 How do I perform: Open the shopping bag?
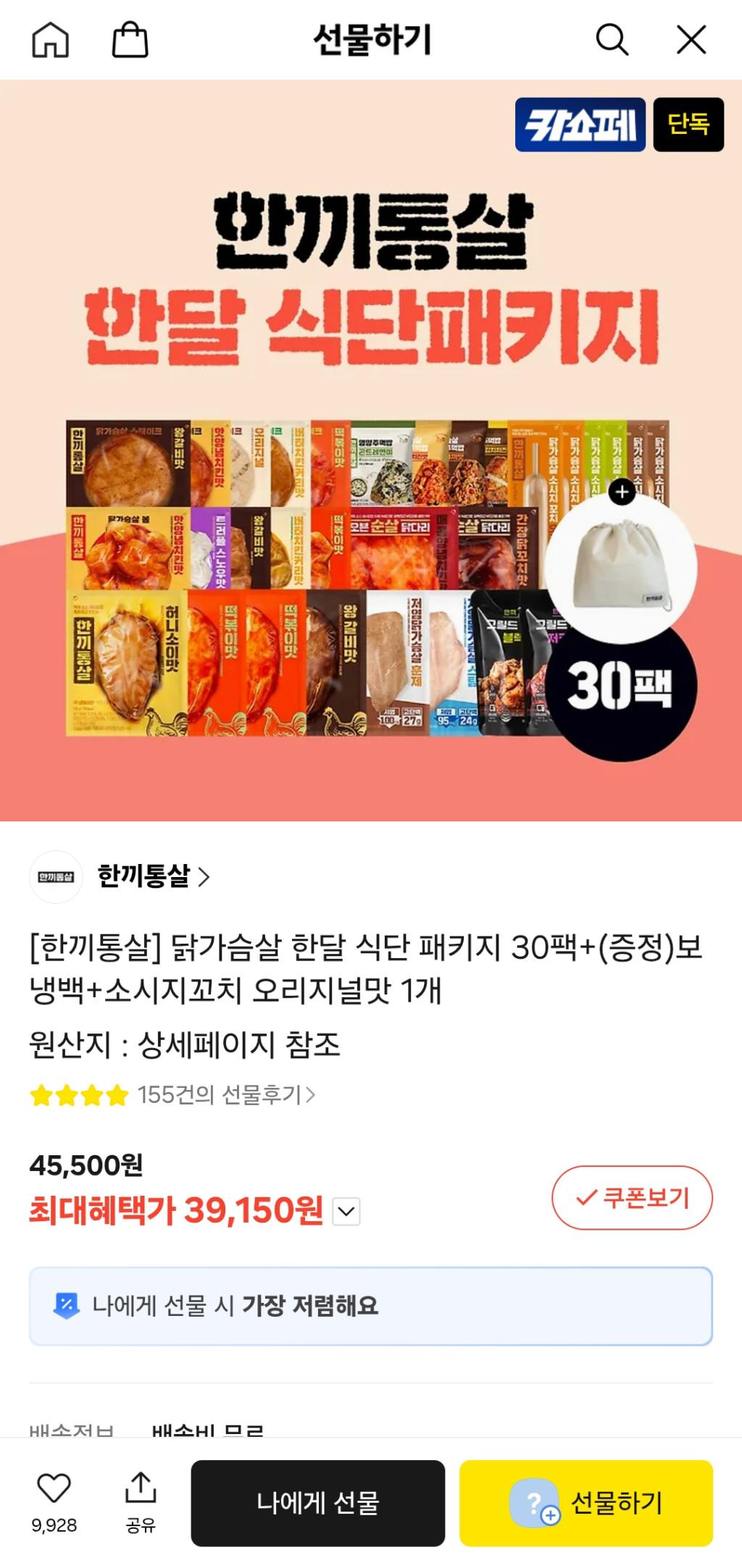pos(130,40)
